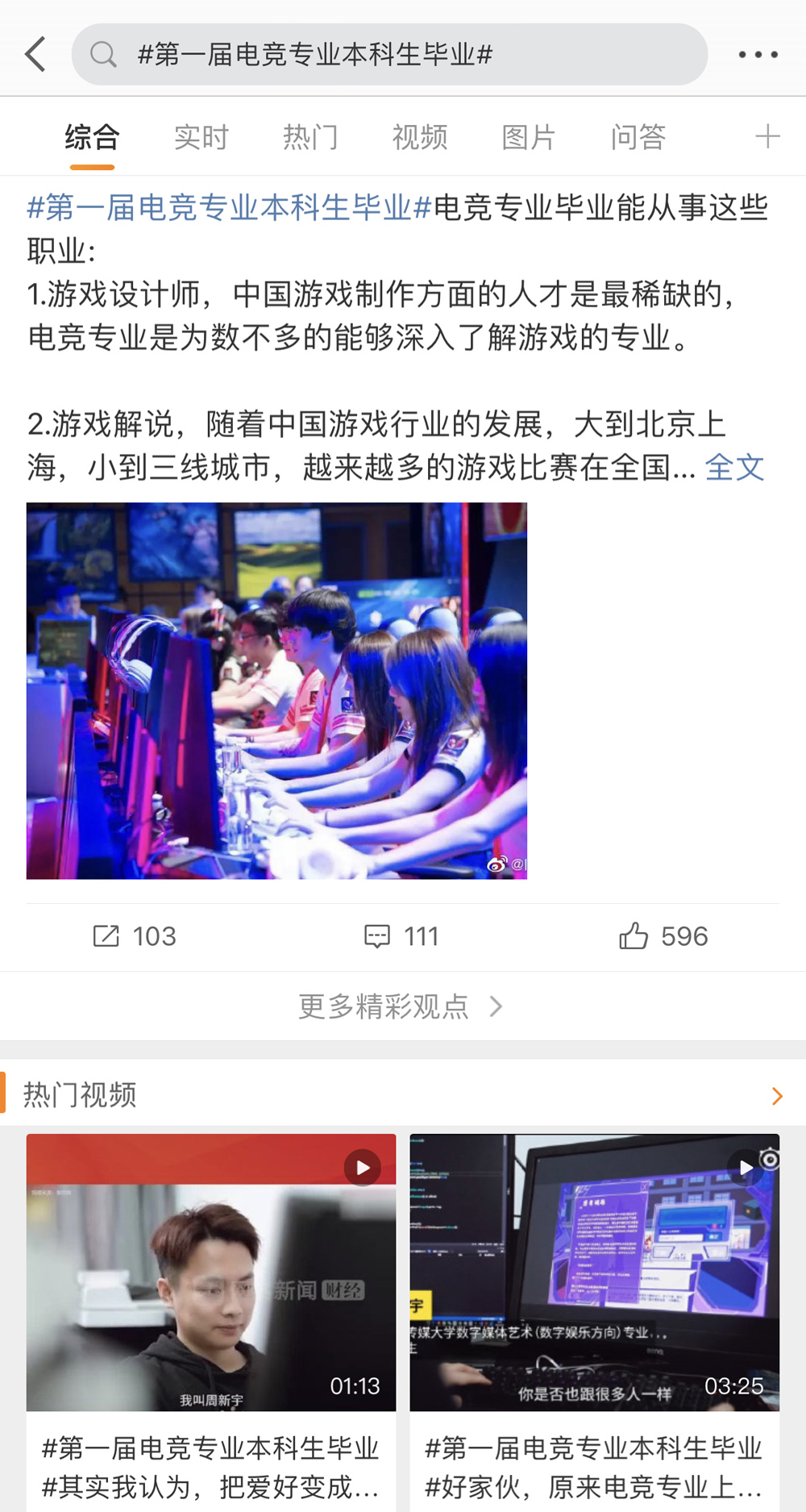Open the 图片 tab
Viewport: 806px width, 1512px height.
(x=528, y=137)
